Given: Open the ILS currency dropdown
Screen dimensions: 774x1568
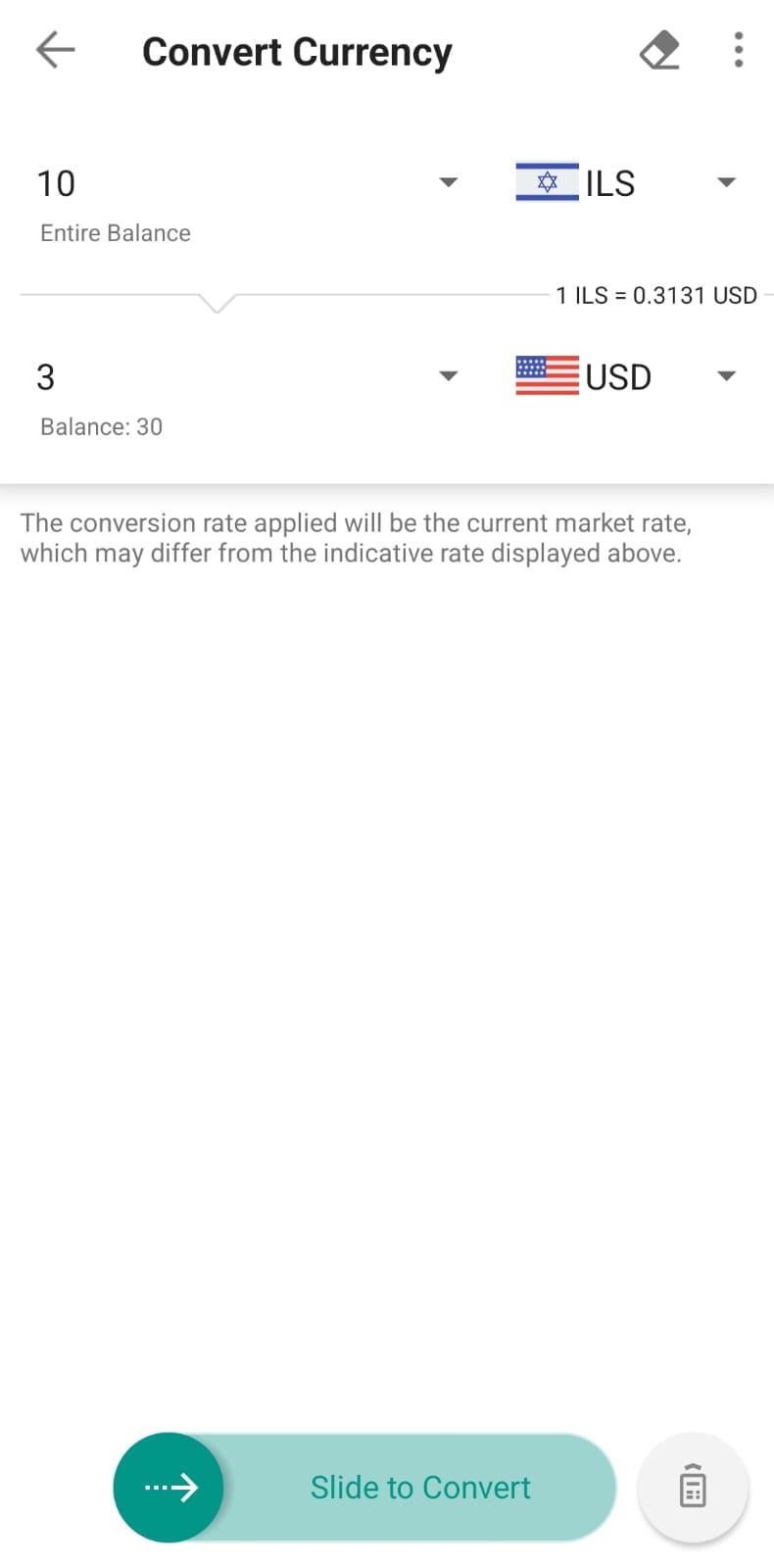Looking at the screenshot, I should [726, 182].
